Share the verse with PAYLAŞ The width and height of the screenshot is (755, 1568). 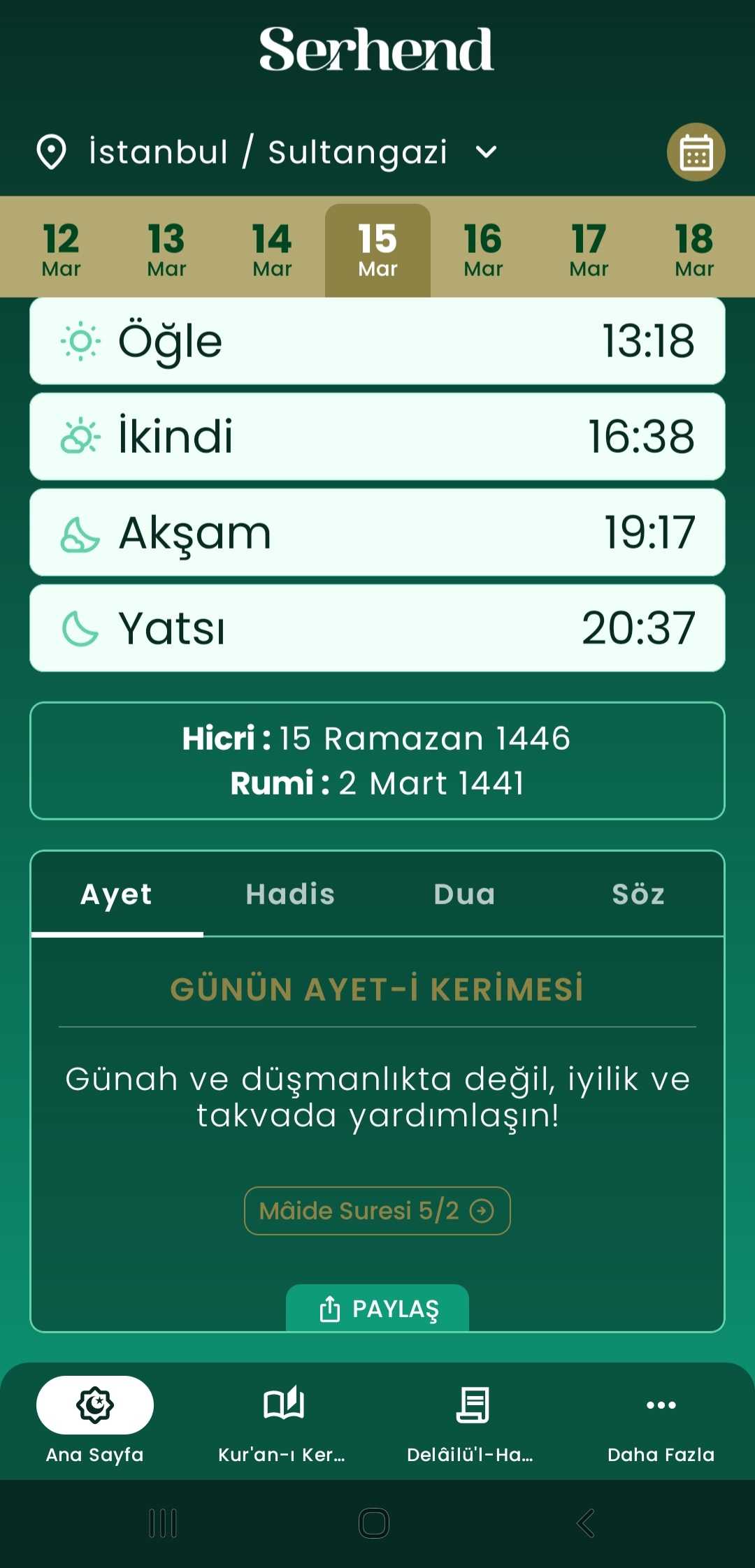377,1308
